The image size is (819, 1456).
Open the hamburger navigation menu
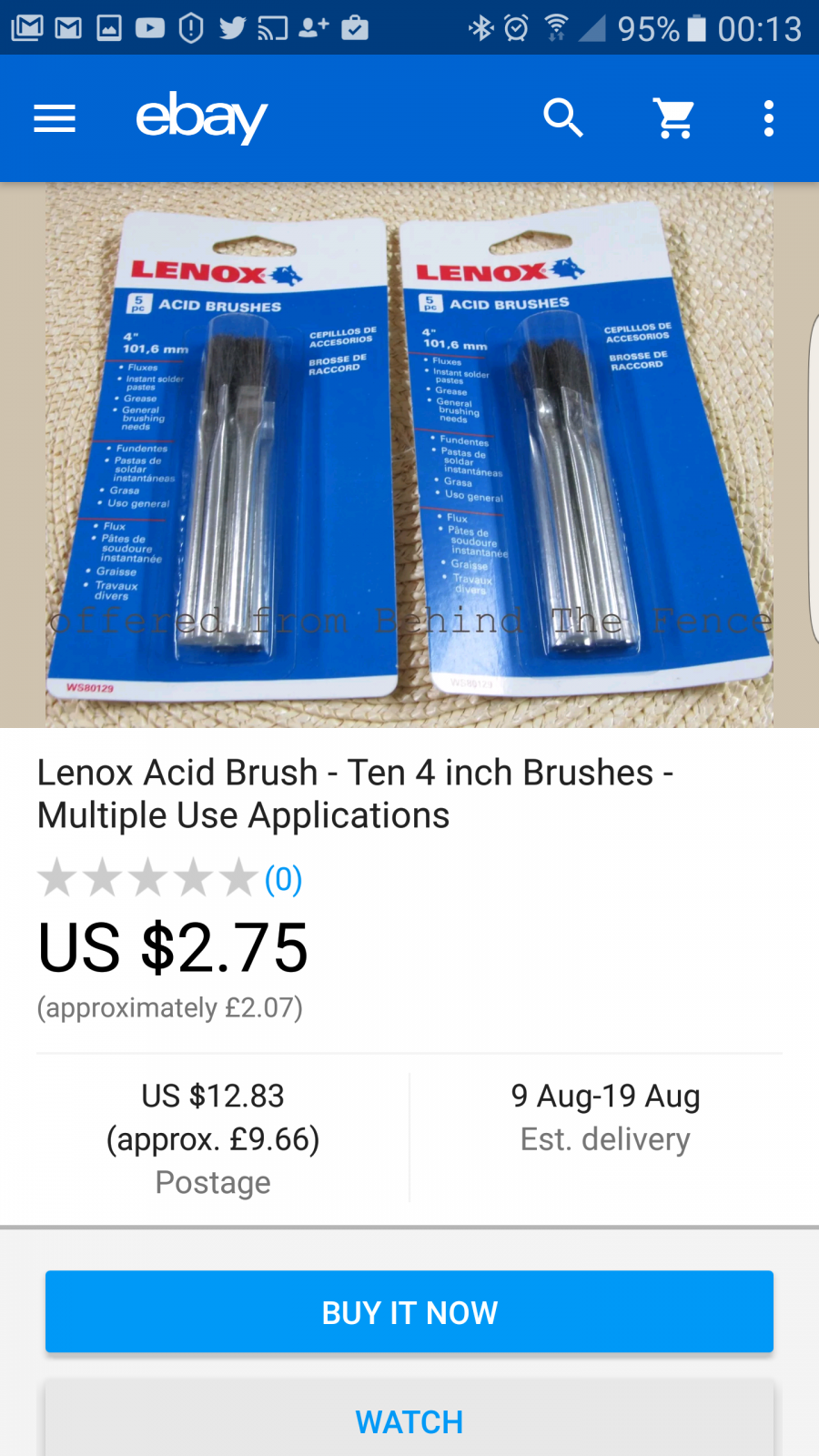[55, 118]
